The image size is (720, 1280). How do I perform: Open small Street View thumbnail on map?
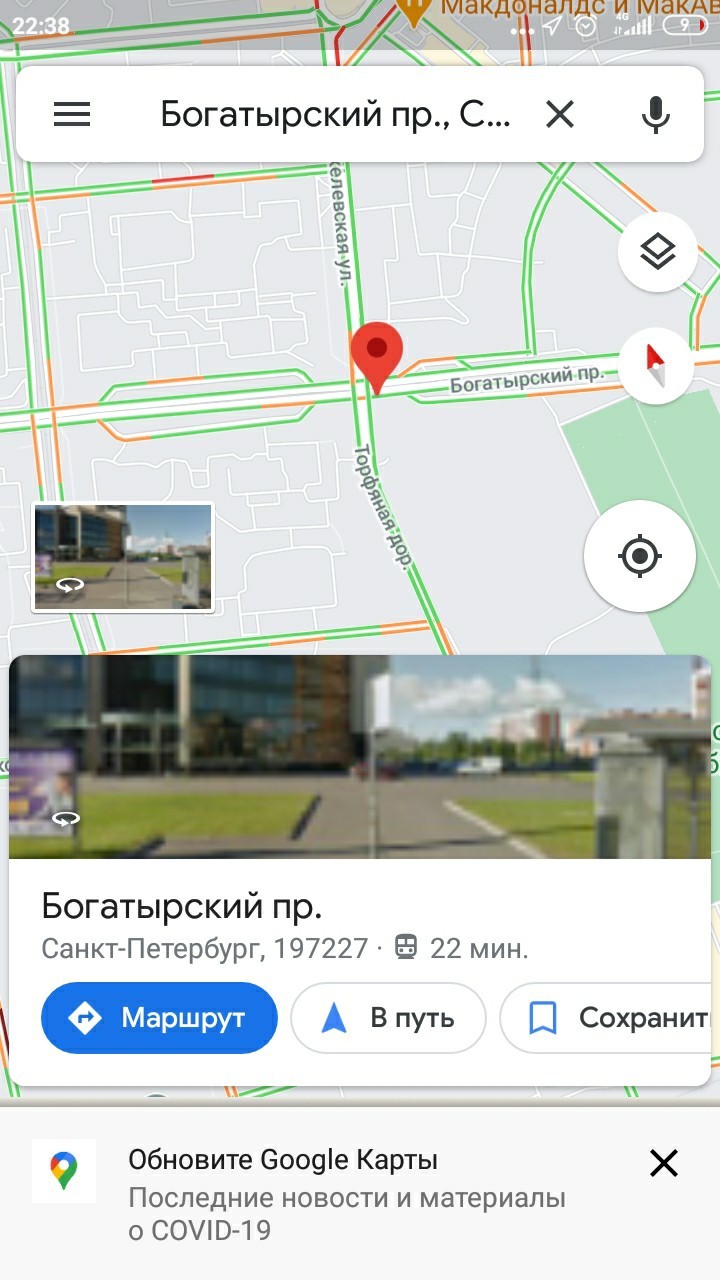123,557
